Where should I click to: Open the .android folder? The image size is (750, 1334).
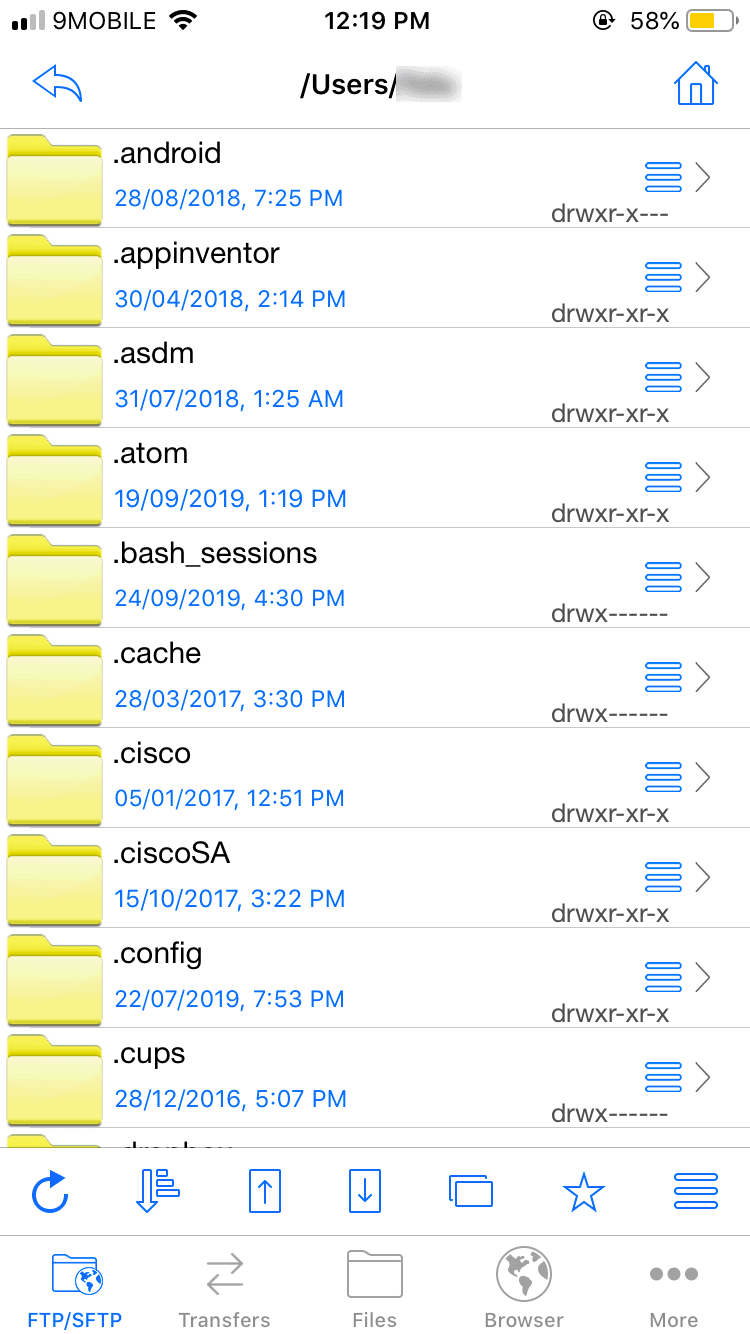pos(375,177)
